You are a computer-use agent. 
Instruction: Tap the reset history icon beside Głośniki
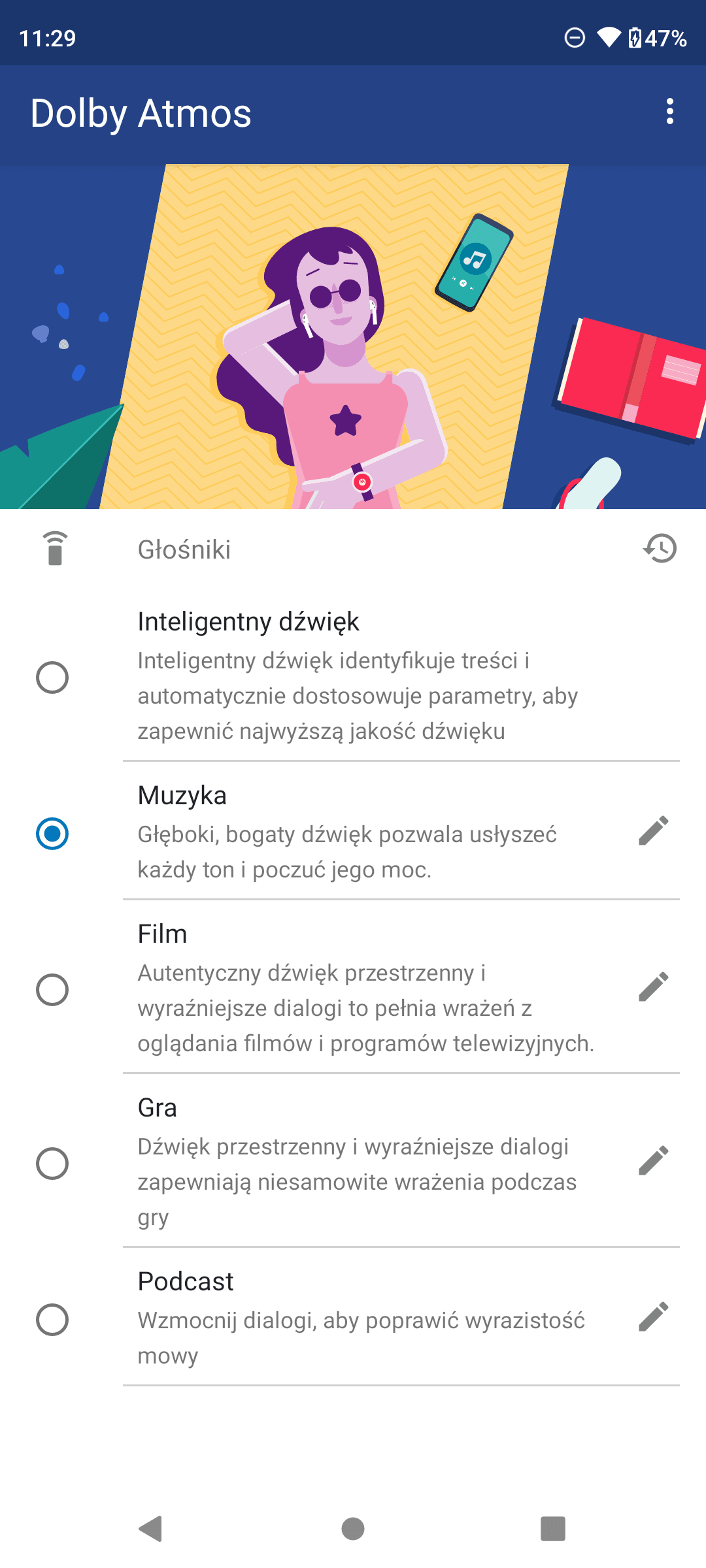pyautogui.click(x=660, y=549)
